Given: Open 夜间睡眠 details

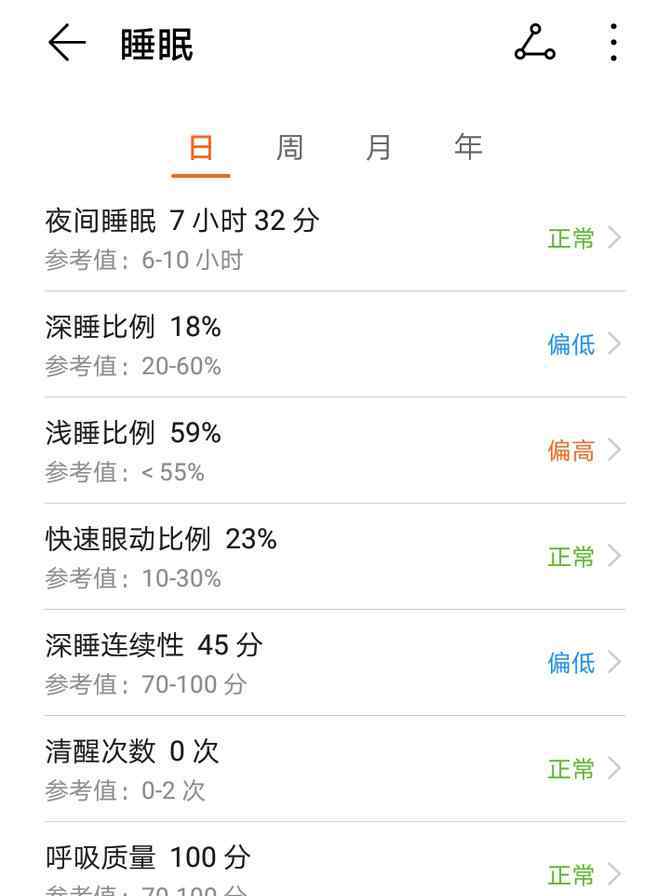Looking at the screenshot, I should click(x=334, y=239).
